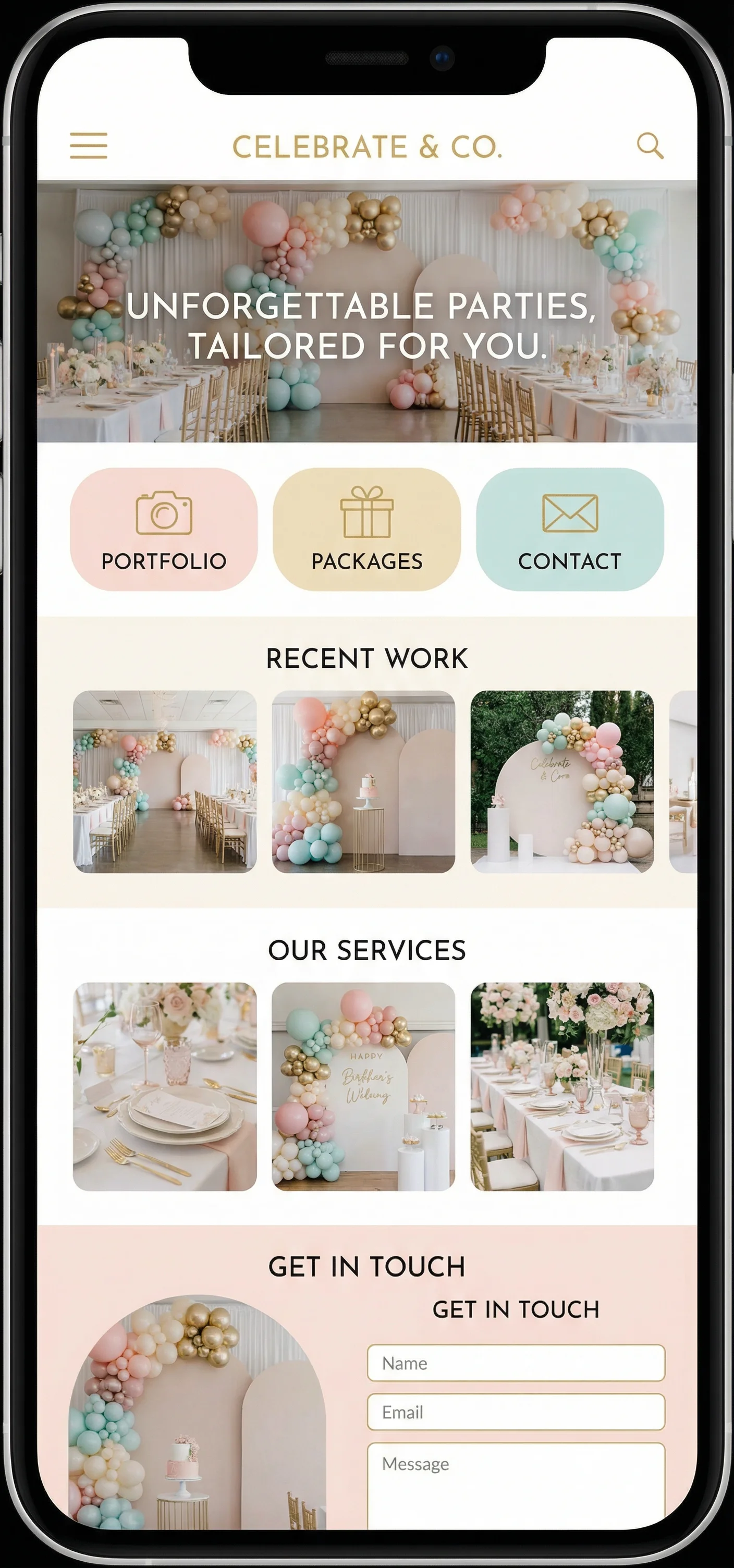View the Packages button
The width and height of the screenshot is (734, 1568).
point(366,529)
